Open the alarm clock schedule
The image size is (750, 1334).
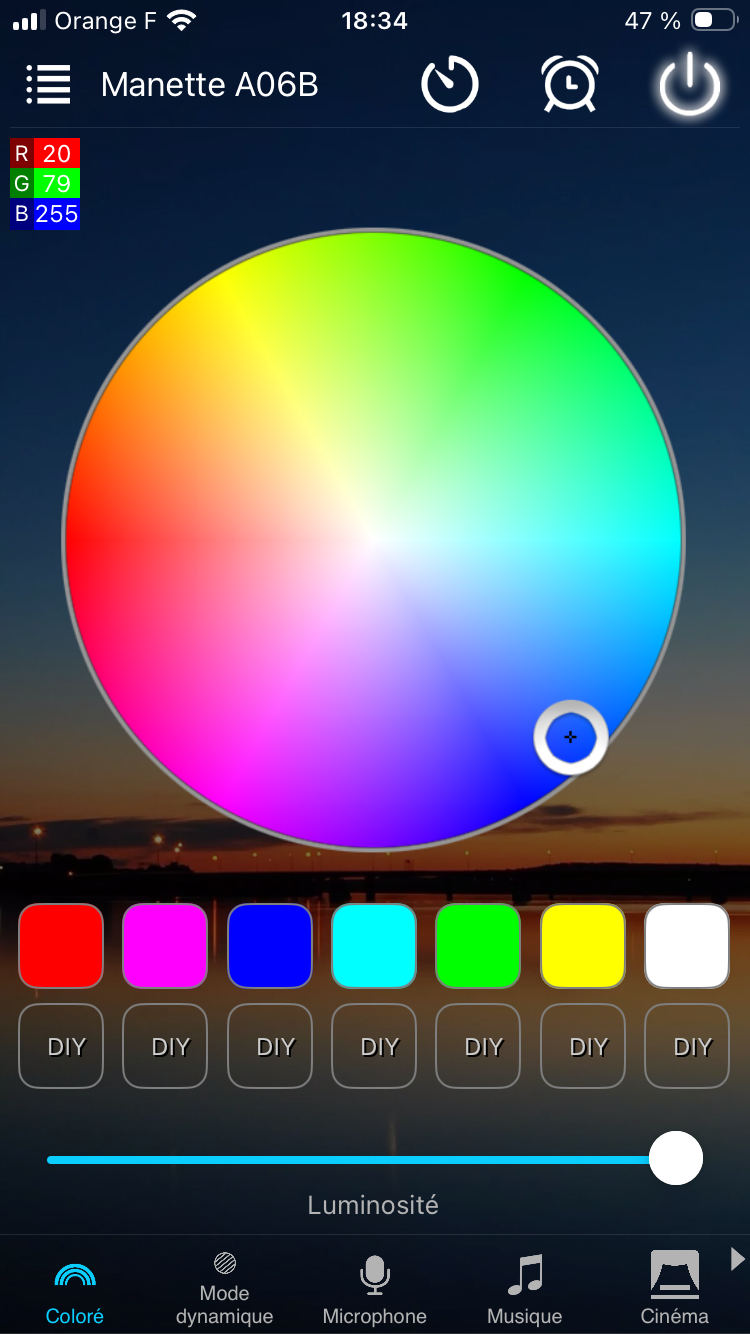[x=570, y=85]
